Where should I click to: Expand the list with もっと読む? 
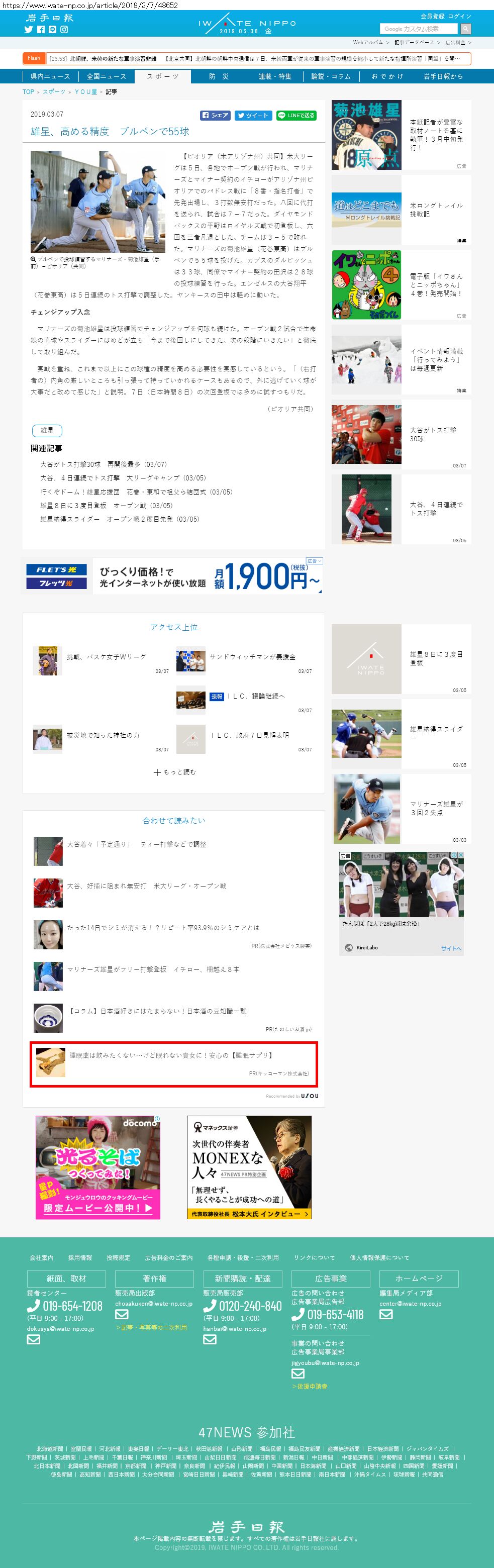point(174,772)
